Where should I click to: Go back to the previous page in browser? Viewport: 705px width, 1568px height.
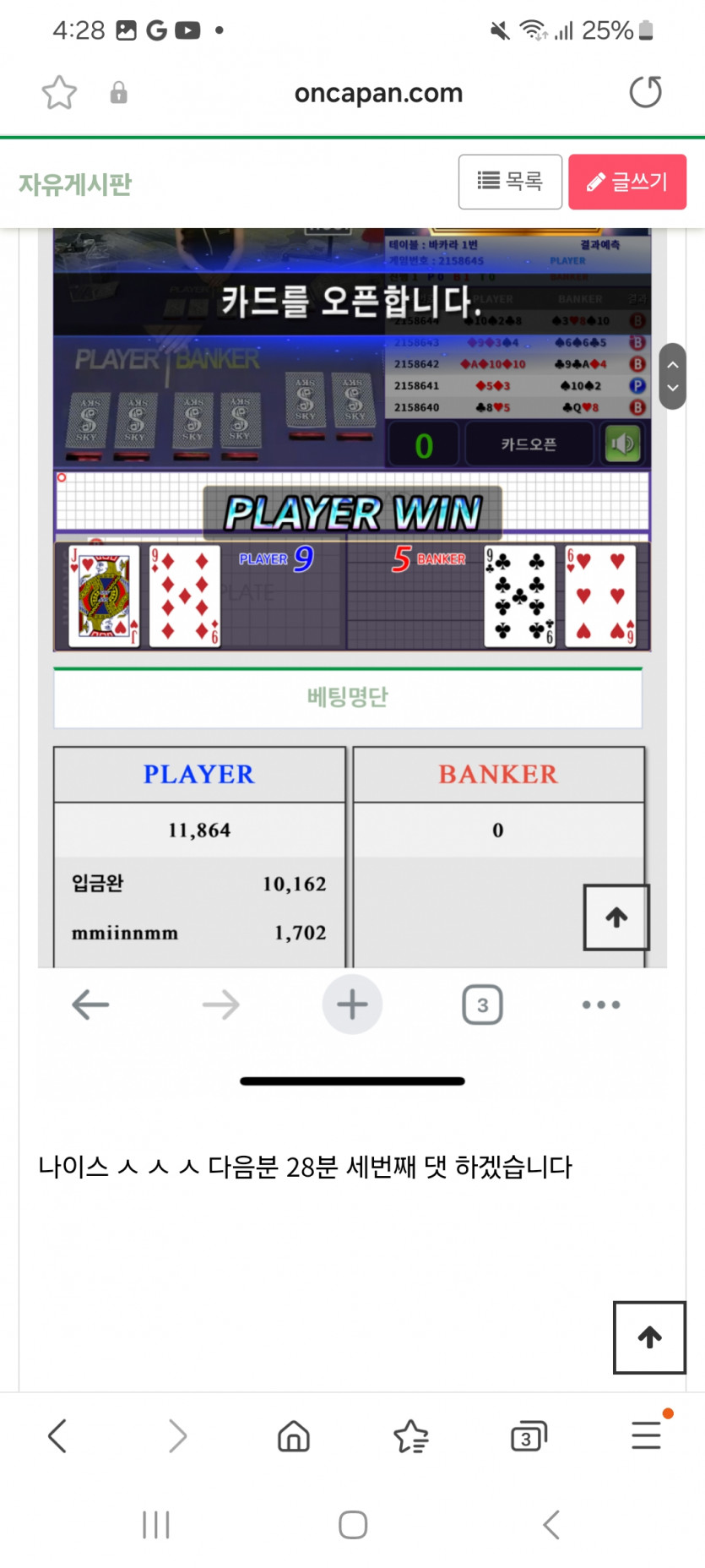(x=57, y=1435)
